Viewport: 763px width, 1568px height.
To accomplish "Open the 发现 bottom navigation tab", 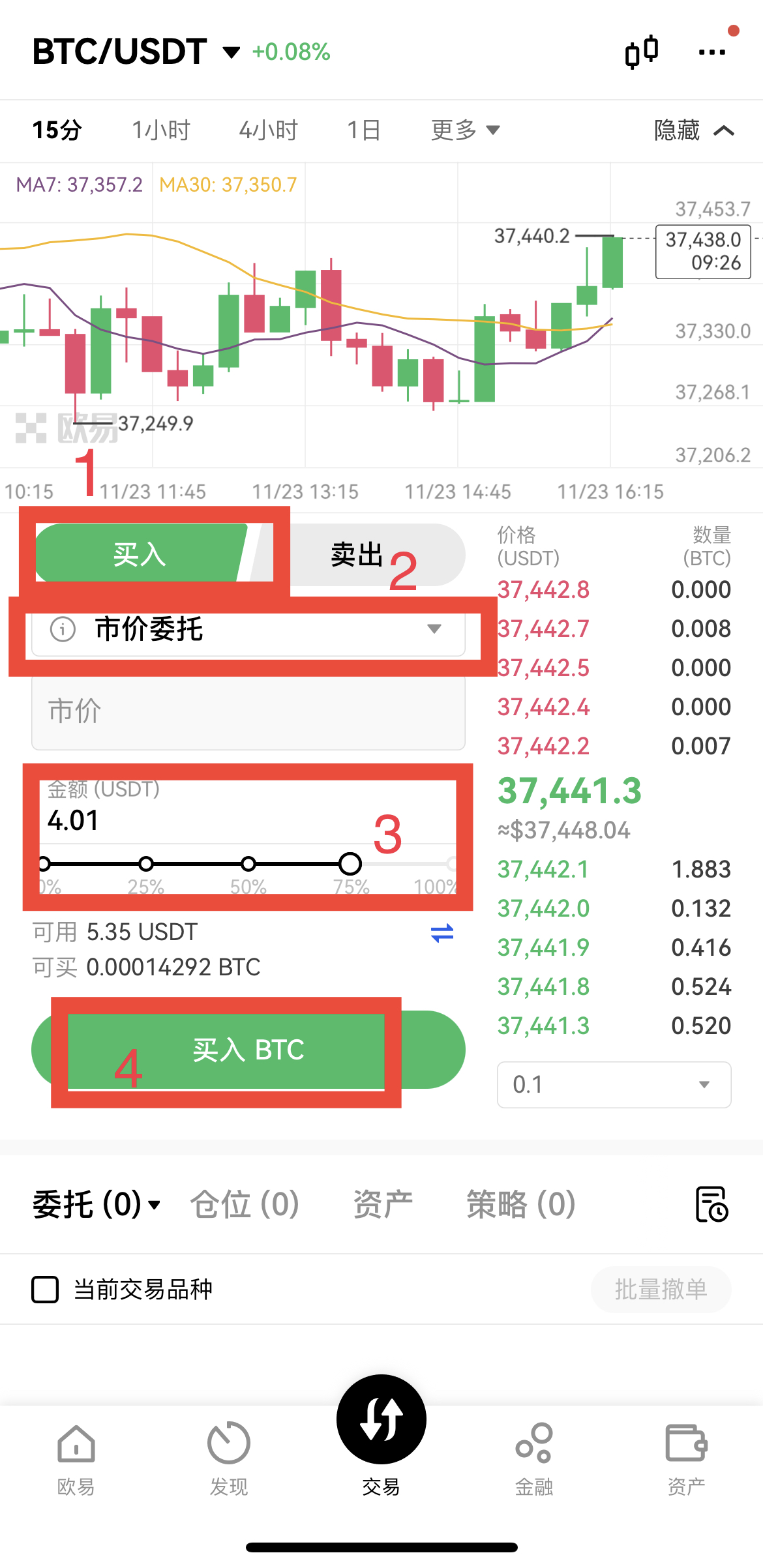I will pos(229,1459).
